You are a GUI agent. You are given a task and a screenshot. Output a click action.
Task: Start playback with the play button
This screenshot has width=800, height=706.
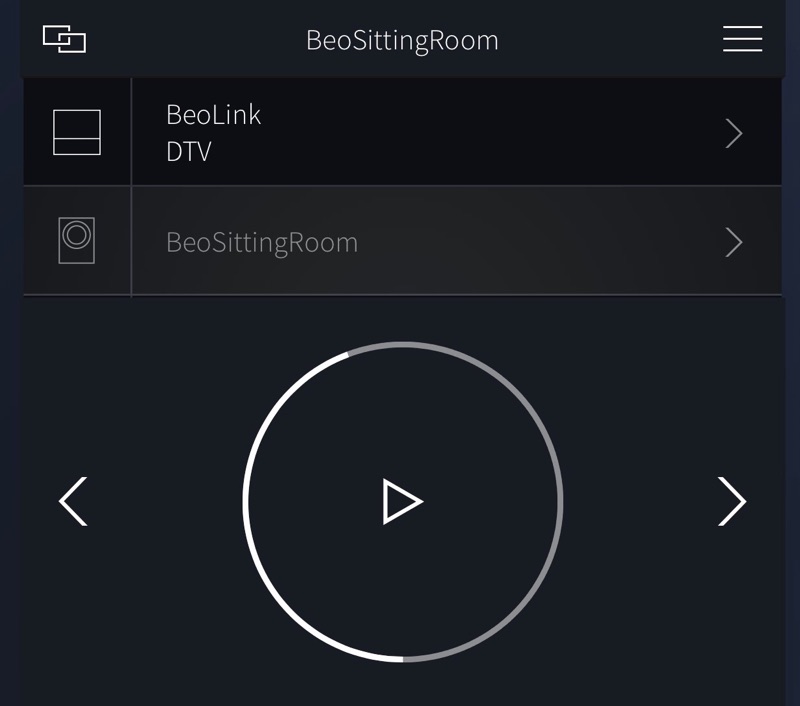click(x=403, y=502)
